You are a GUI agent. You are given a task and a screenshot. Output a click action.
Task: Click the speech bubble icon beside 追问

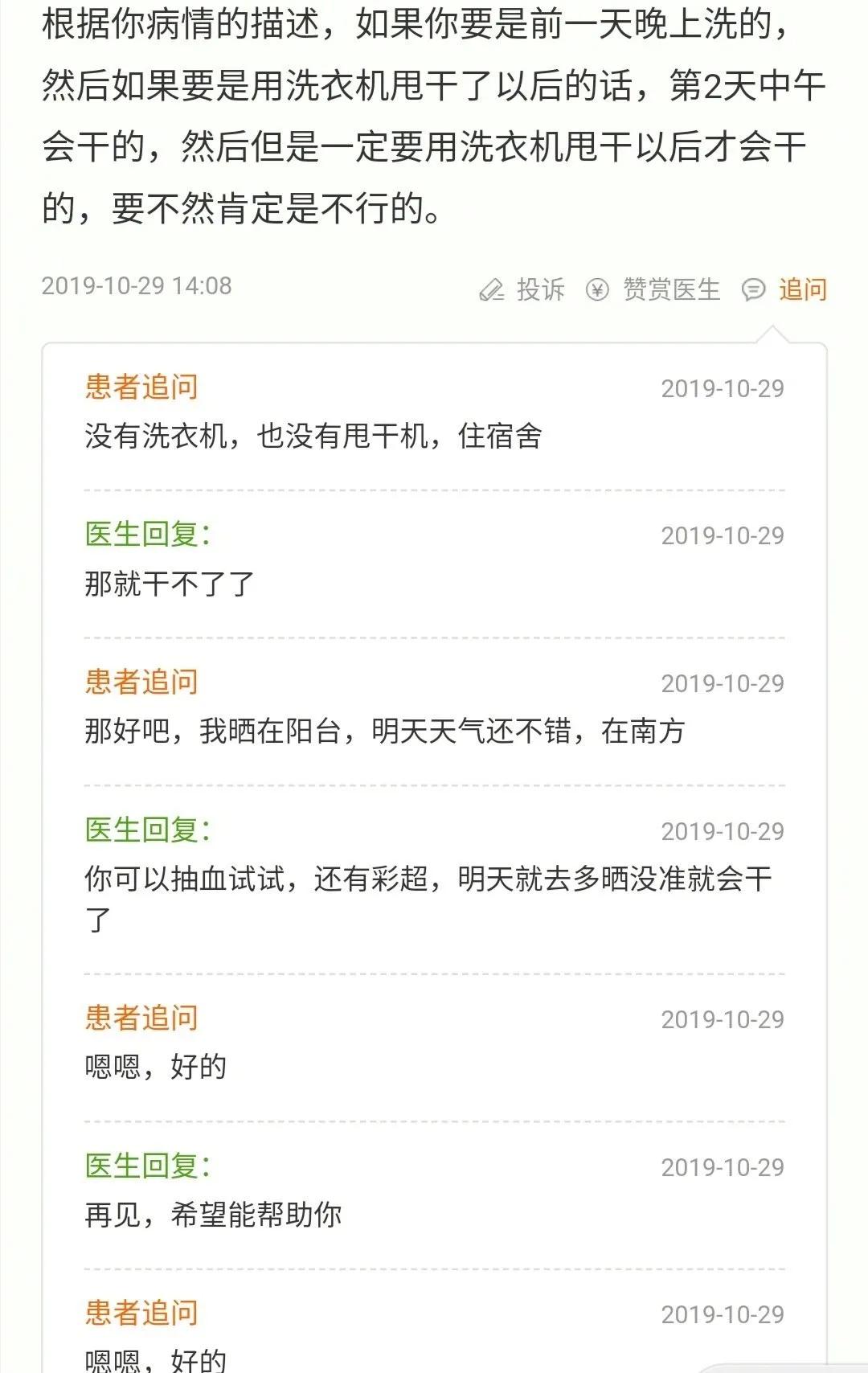[x=752, y=292]
